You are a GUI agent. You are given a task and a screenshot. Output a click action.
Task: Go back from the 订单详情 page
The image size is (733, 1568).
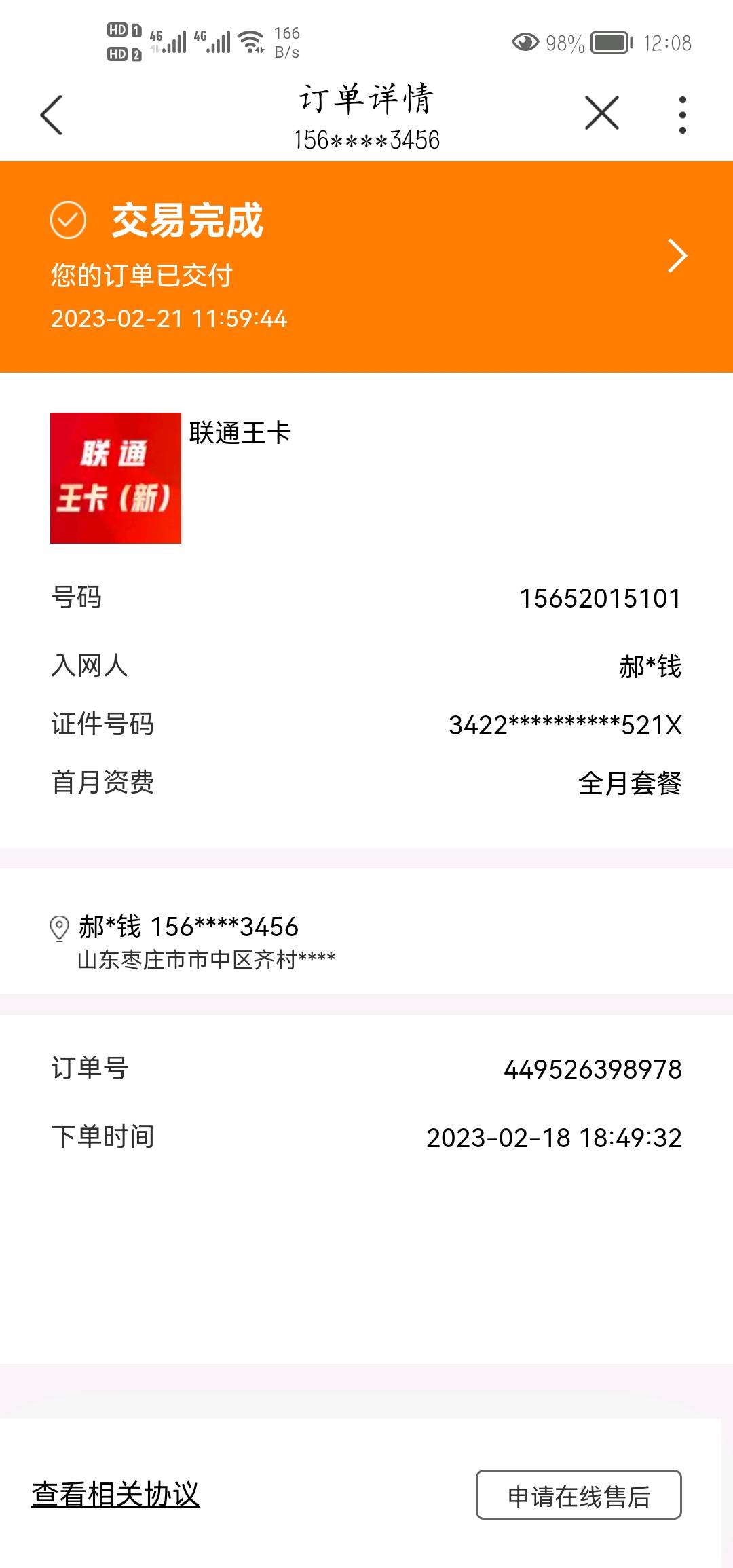(x=52, y=115)
